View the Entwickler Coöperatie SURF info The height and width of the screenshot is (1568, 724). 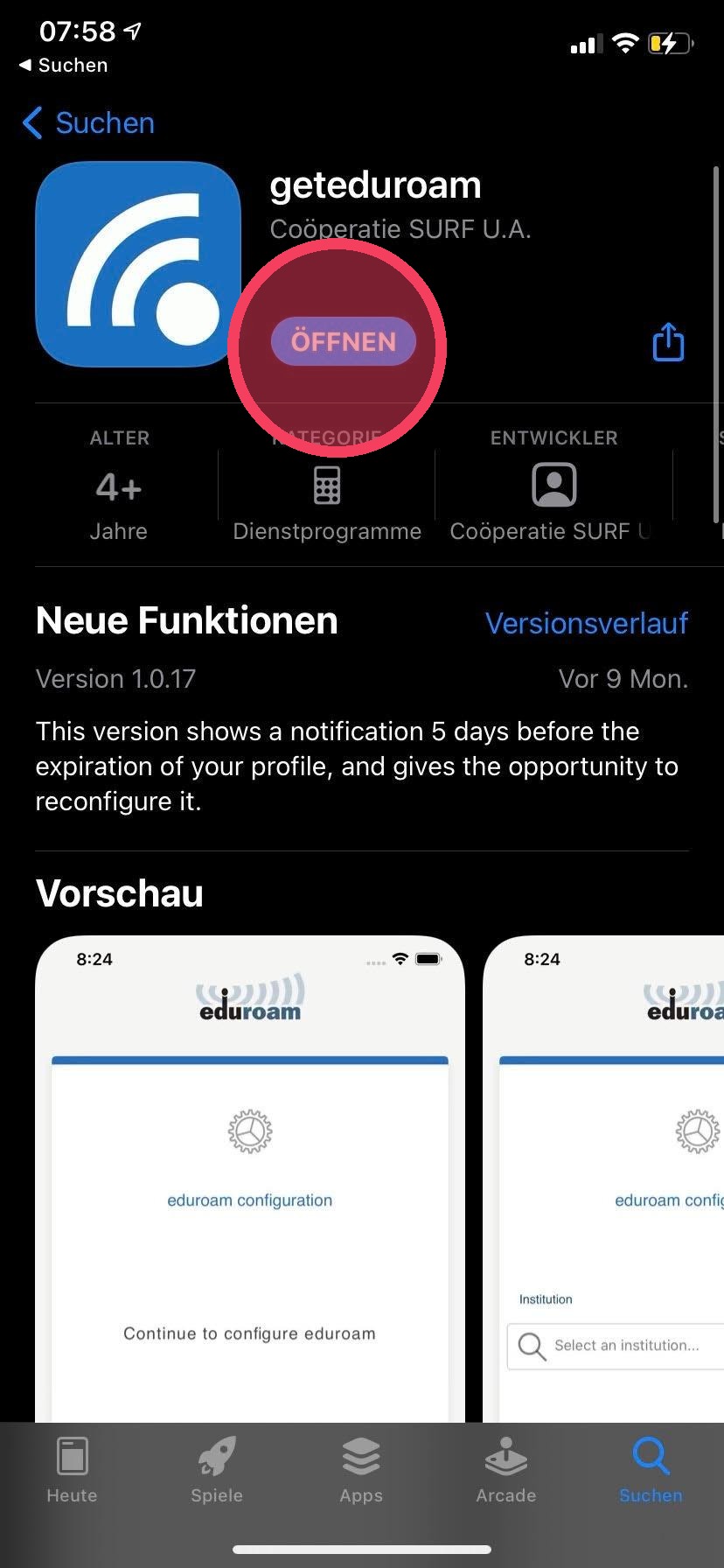553,486
